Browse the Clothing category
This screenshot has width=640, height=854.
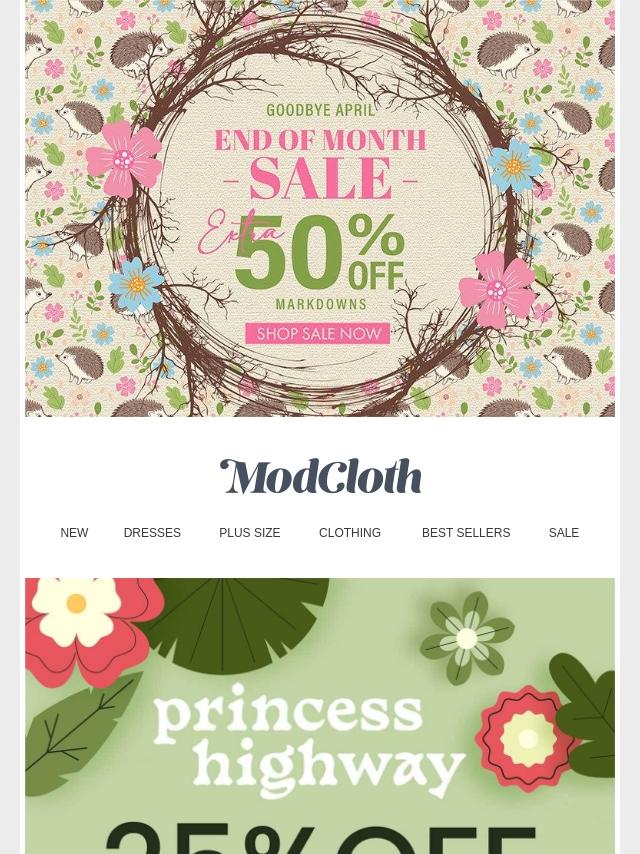click(x=350, y=533)
